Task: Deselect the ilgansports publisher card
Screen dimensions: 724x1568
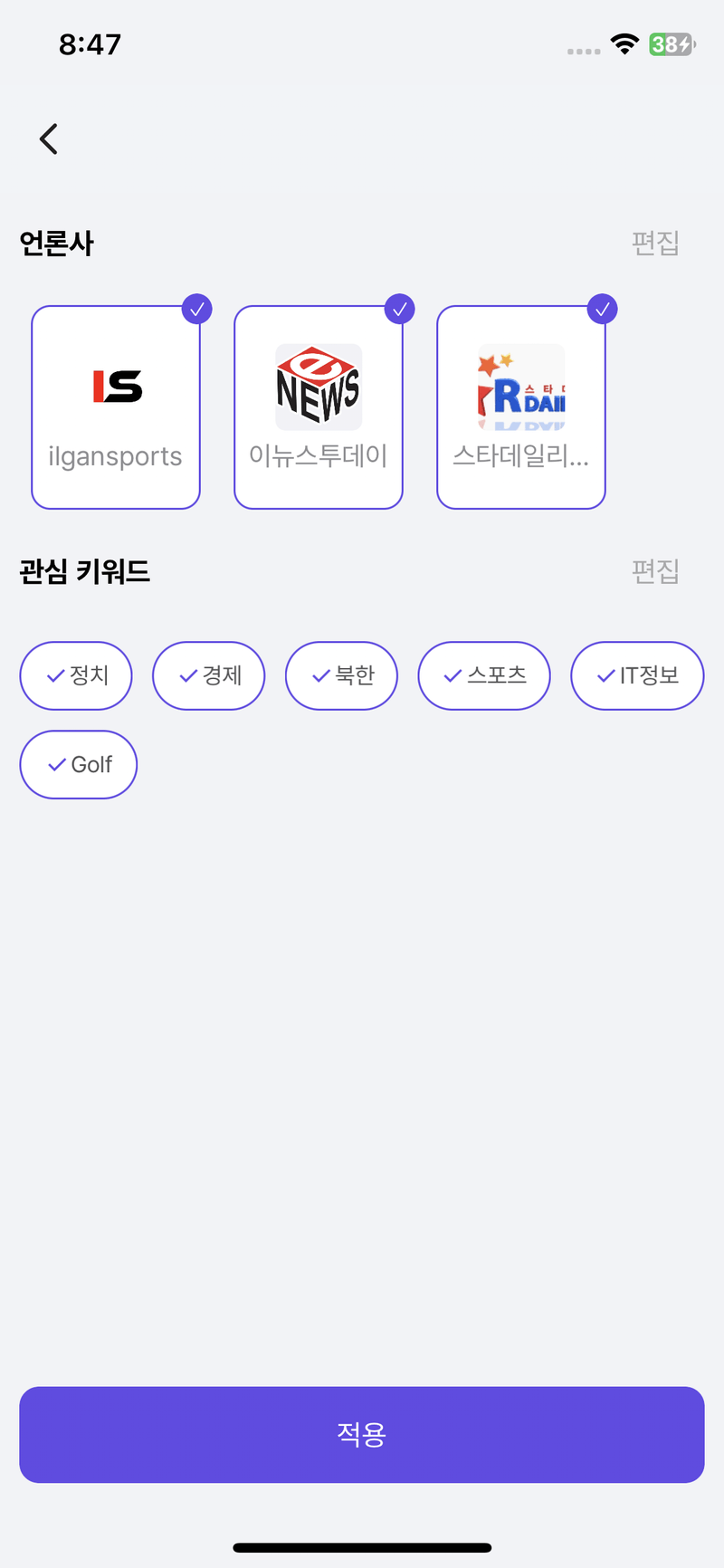Action: tap(116, 407)
